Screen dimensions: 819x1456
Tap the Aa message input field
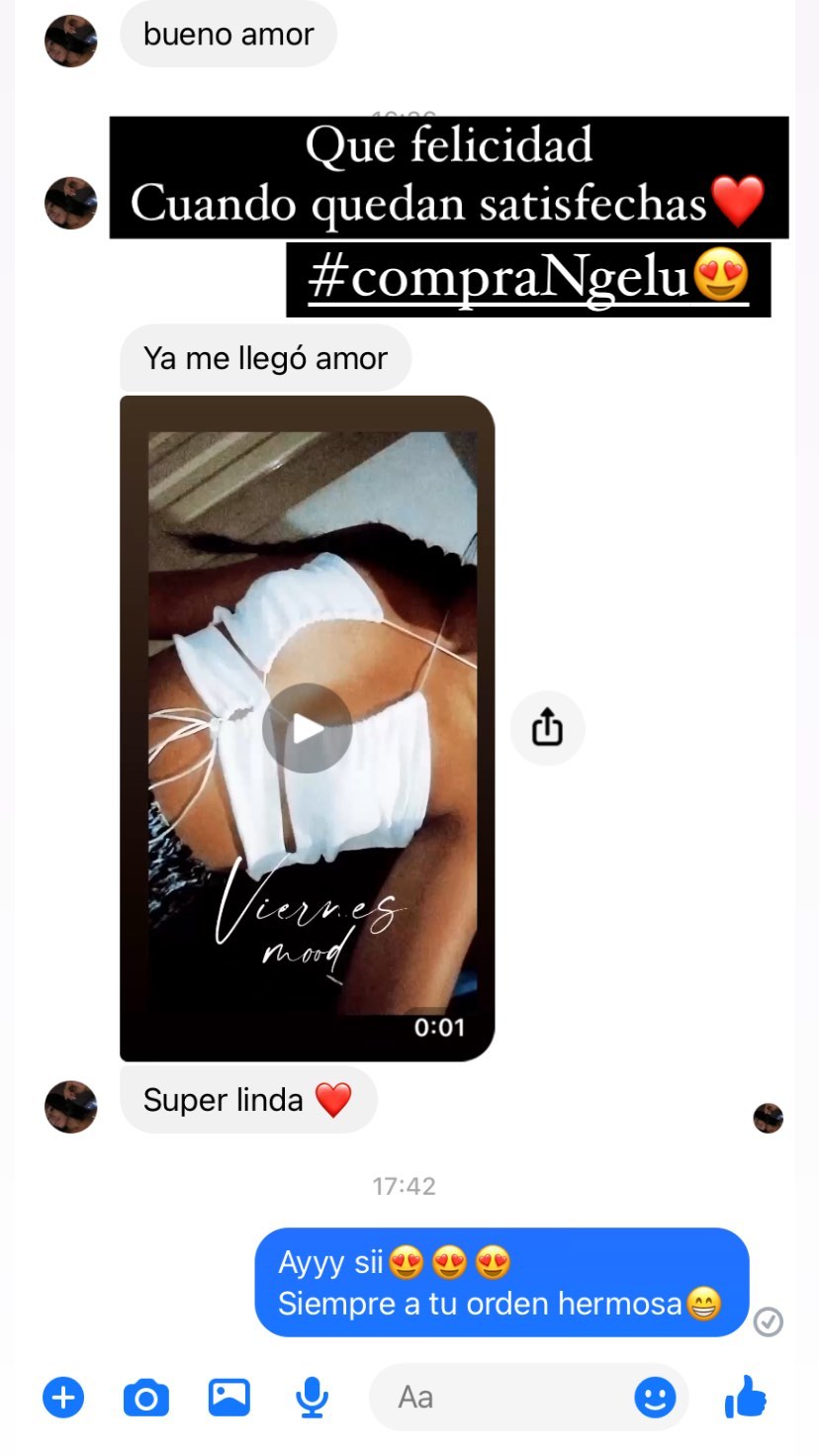pos(495,1398)
